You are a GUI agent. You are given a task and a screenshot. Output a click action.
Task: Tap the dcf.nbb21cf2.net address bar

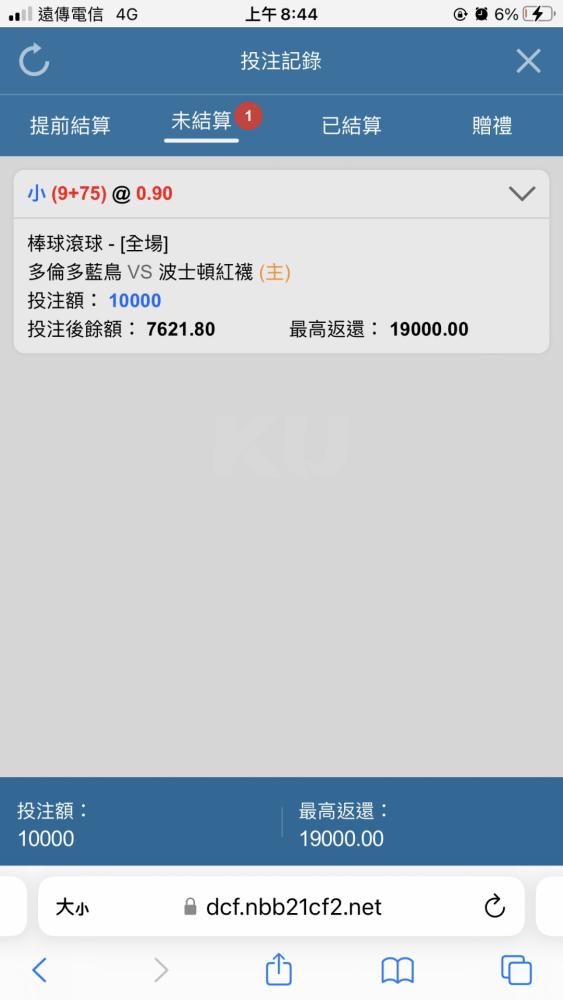click(281, 906)
